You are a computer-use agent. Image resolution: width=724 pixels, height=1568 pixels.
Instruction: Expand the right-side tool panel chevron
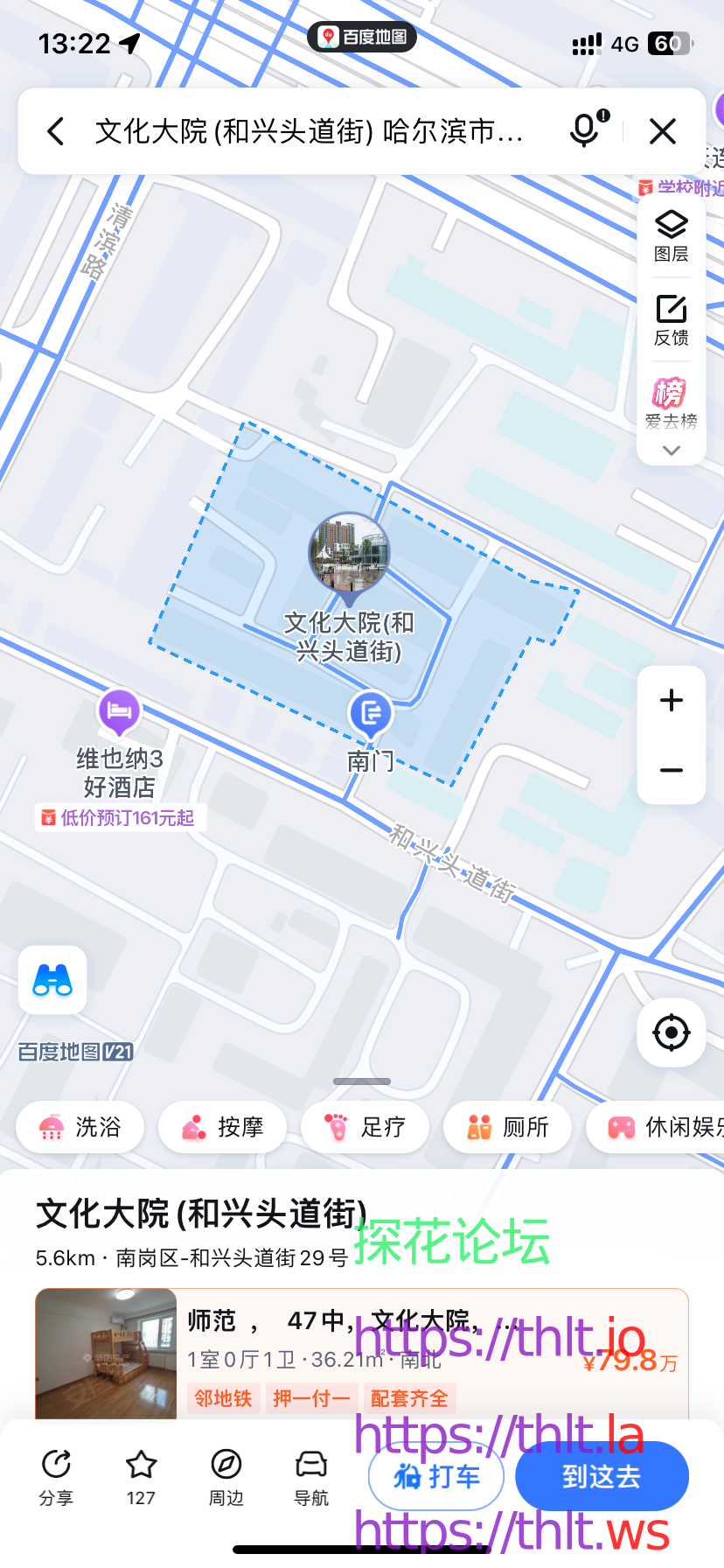pos(671,451)
